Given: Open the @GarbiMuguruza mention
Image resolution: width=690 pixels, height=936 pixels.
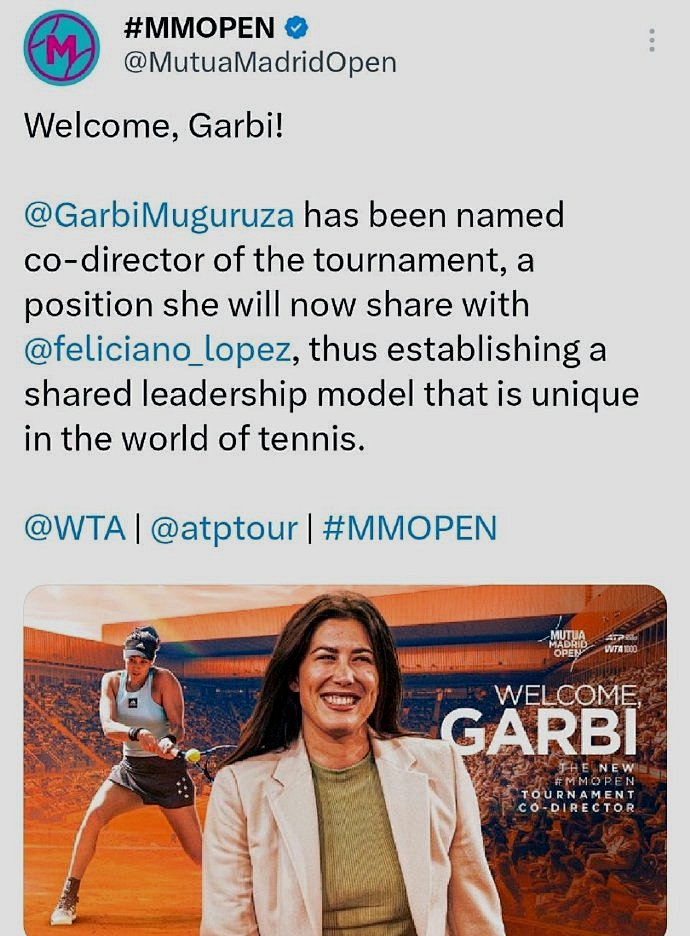Looking at the screenshot, I should [x=159, y=215].
